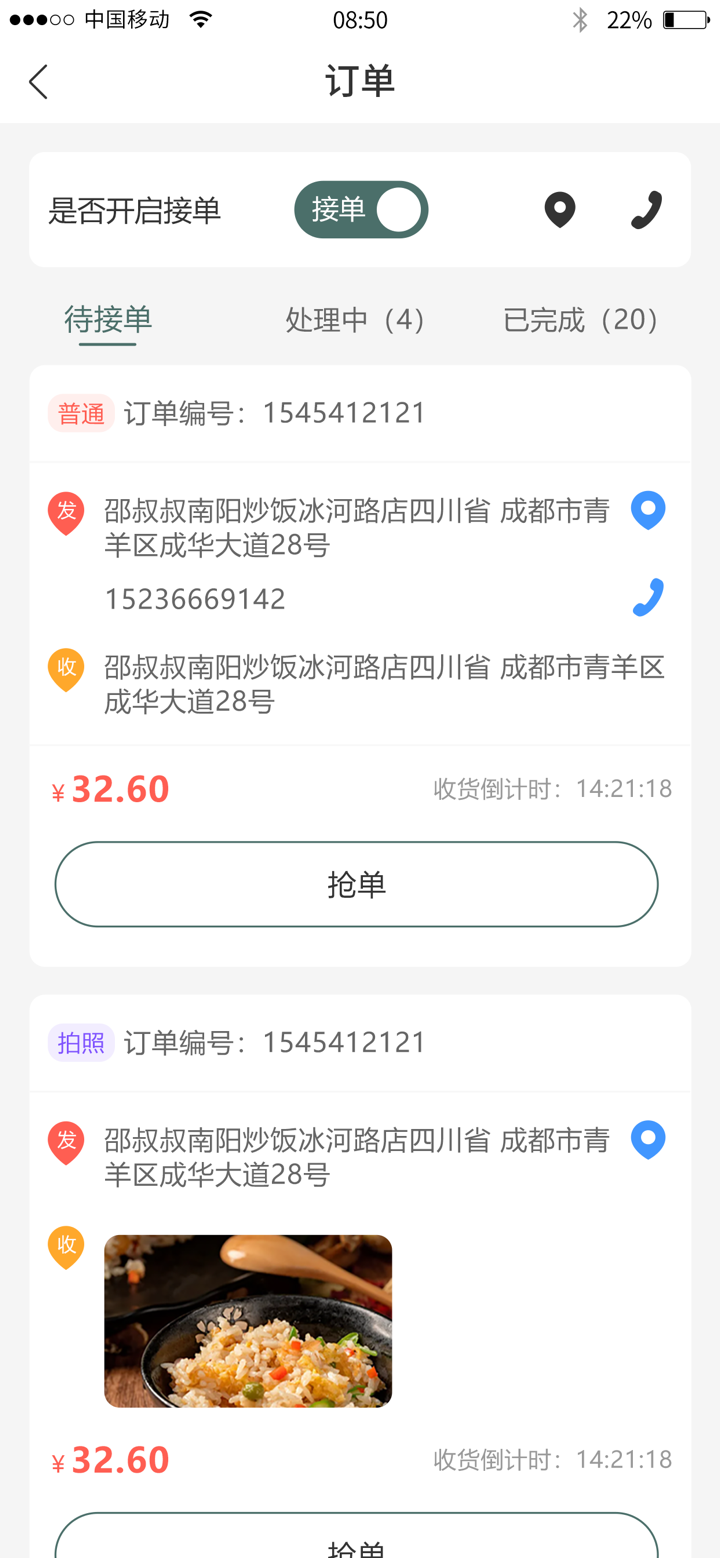Tap the blue map pin beside the pickup address
This screenshot has height=1558, width=720.
click(648, 510)
